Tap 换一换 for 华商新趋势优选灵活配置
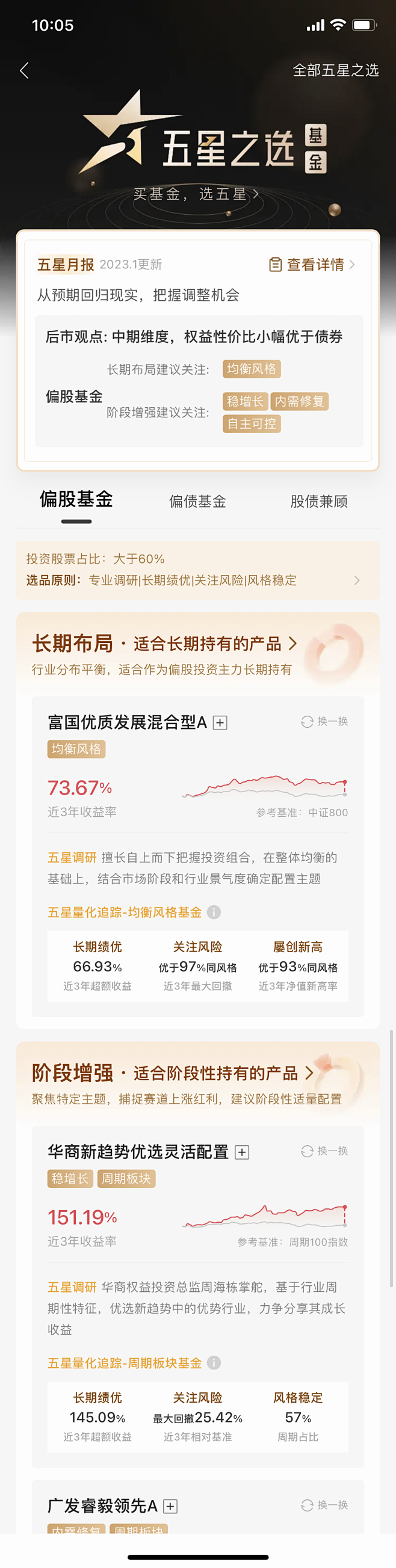This screenshot has height=1568, width=396. click(x=325, y=1151)
